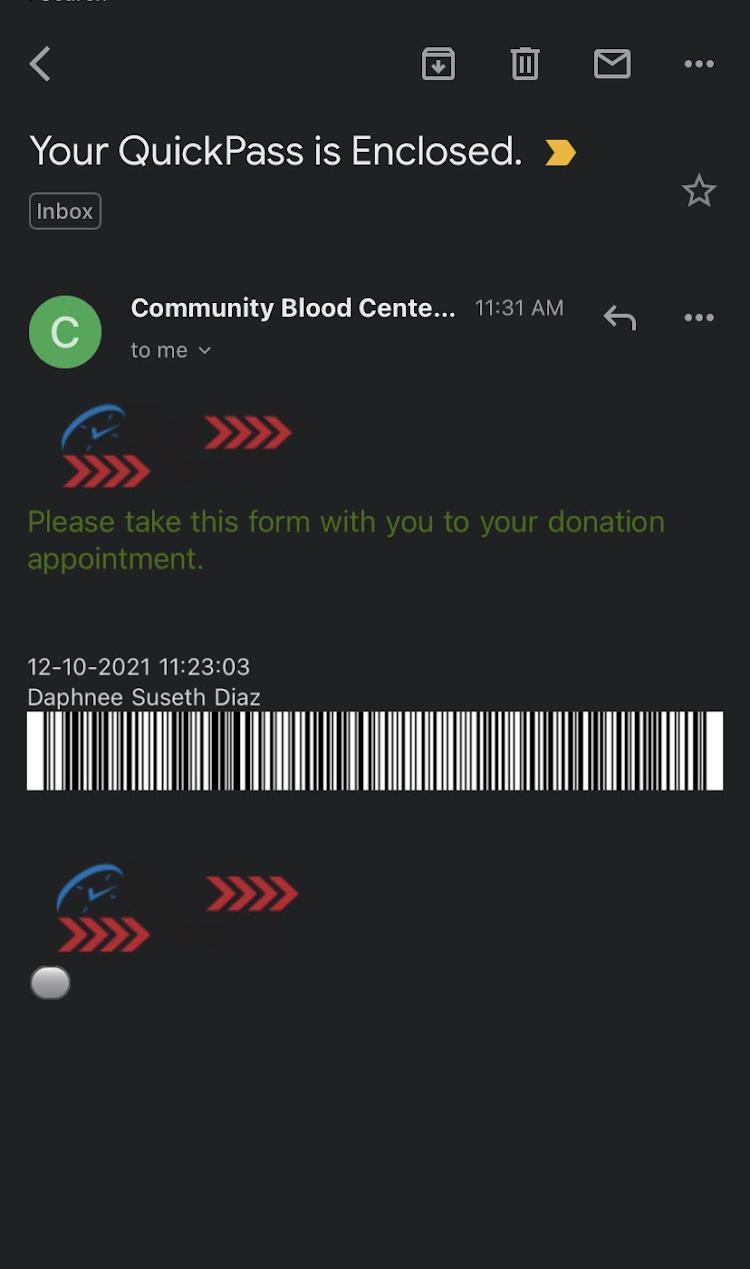
Task: Reply to Community Blood Center
Action: 620,317
